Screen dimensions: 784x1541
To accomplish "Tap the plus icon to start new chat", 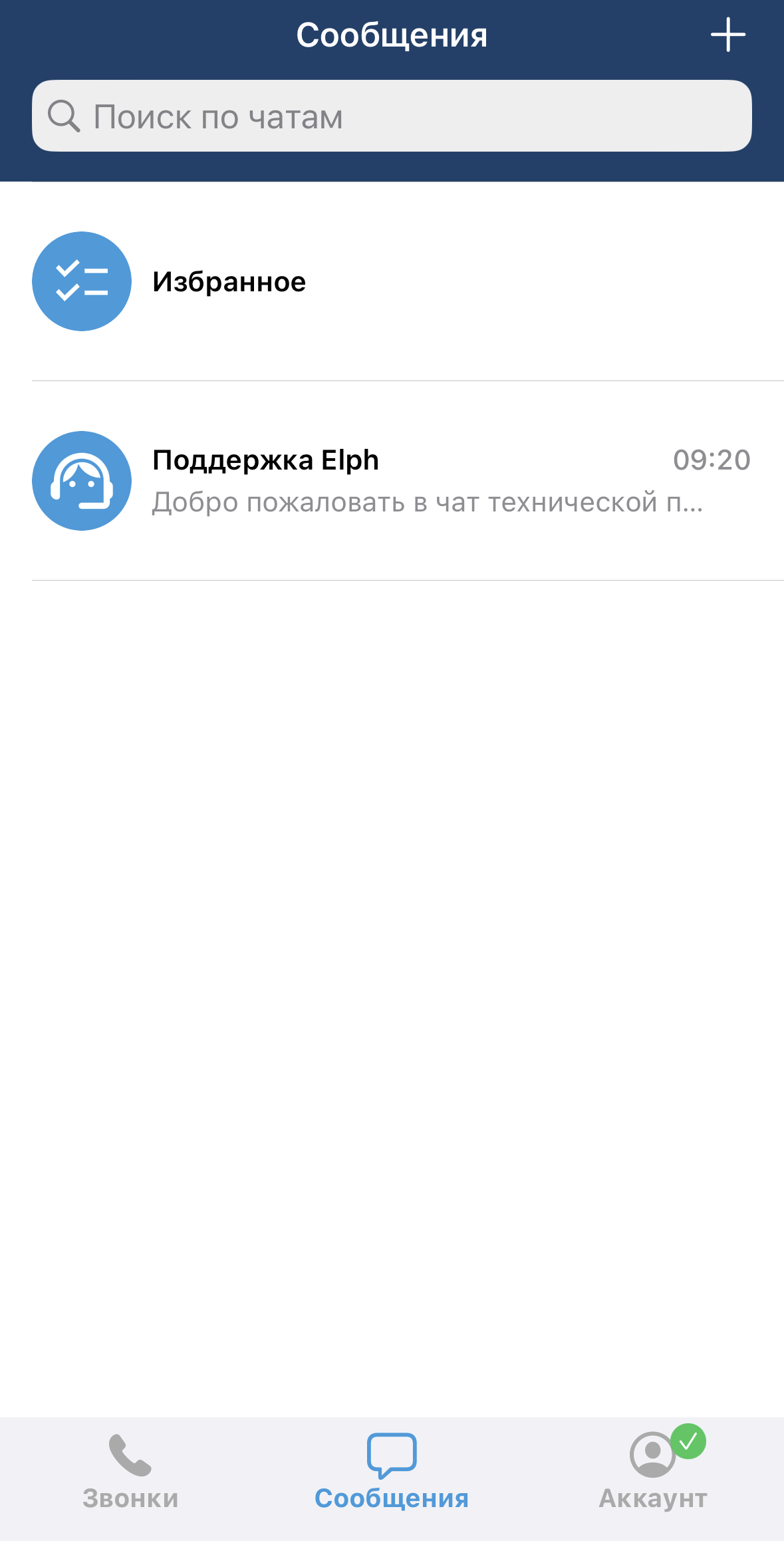I will point(727,35).
